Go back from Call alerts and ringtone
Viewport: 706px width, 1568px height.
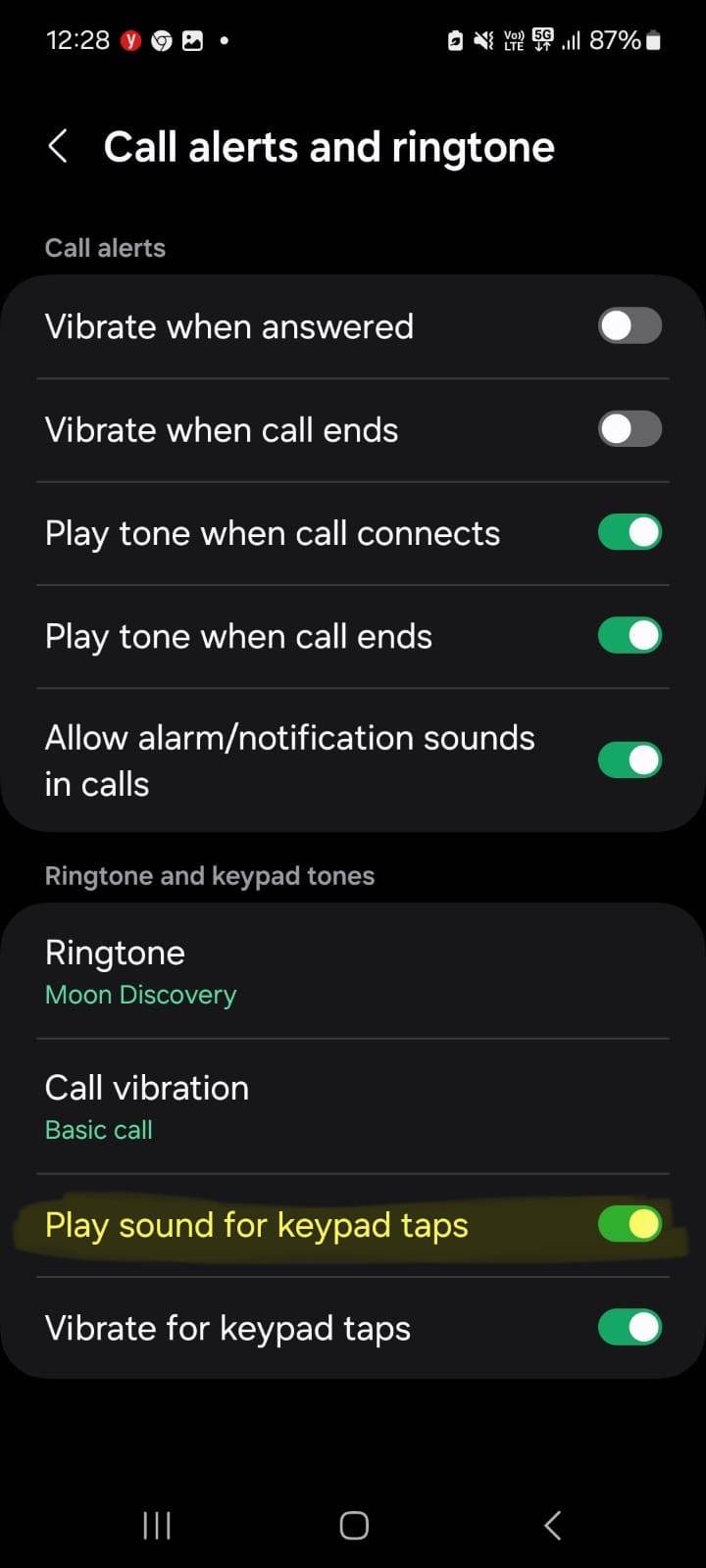[58, 147]
